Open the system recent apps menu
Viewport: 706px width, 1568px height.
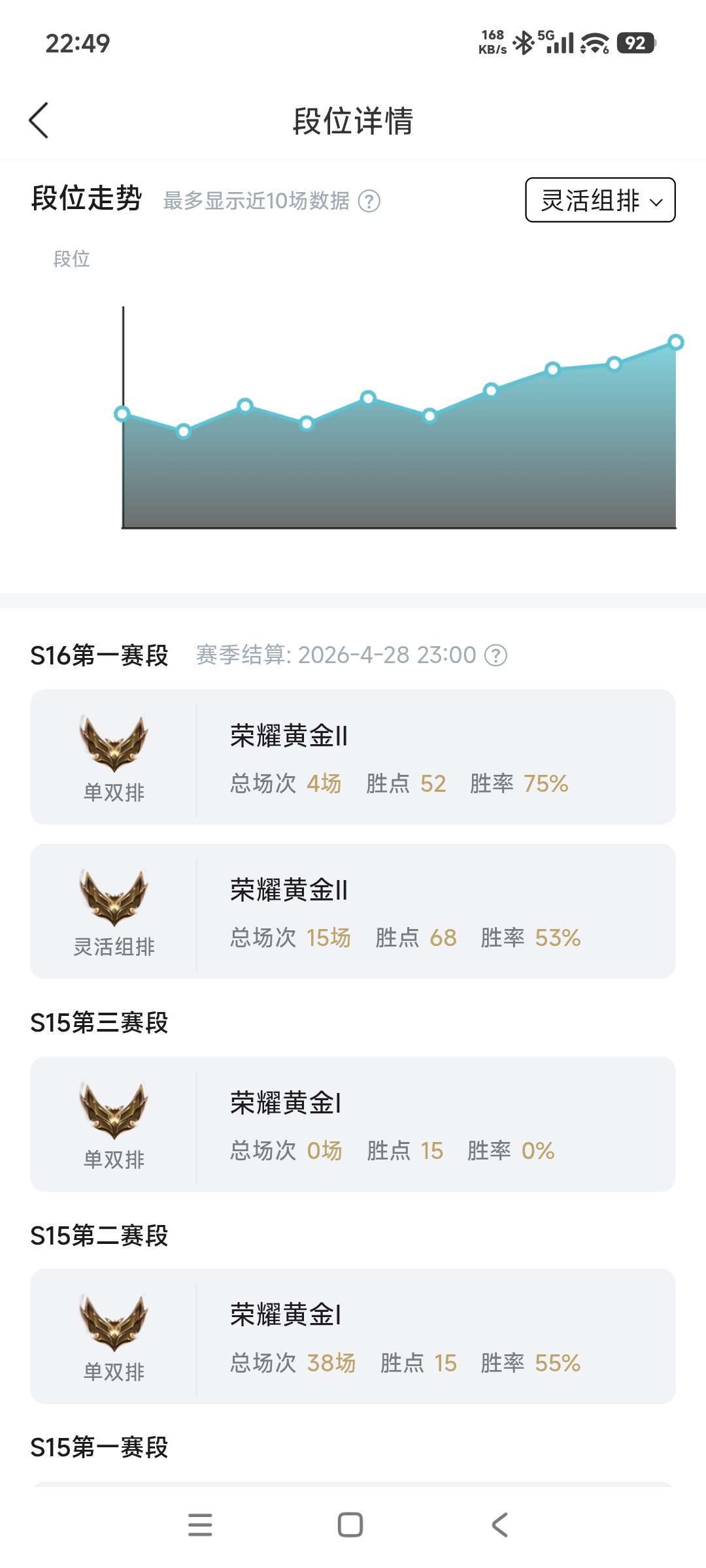[200, 1525]
